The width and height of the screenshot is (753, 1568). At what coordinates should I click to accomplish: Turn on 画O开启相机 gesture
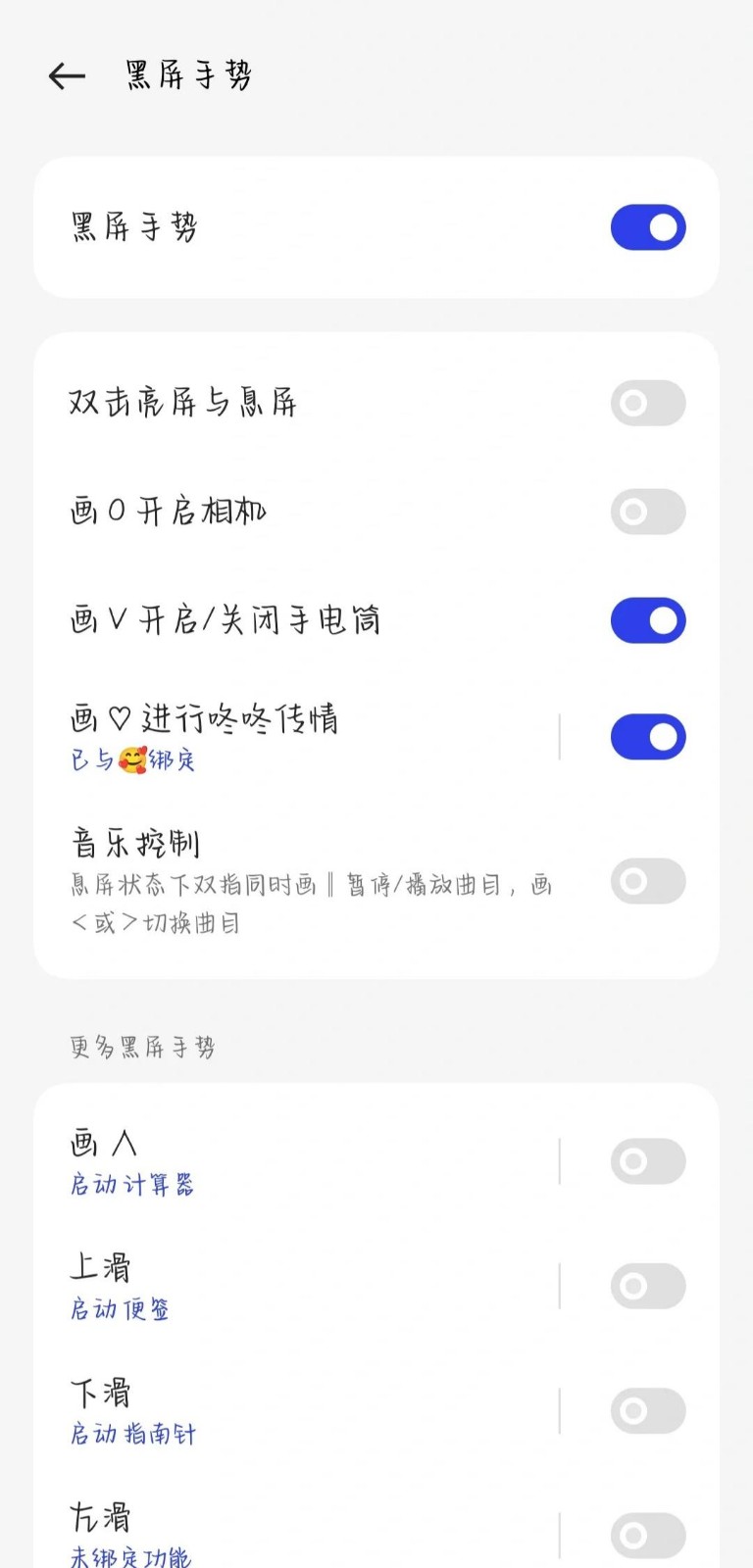(x=647, y=511)
